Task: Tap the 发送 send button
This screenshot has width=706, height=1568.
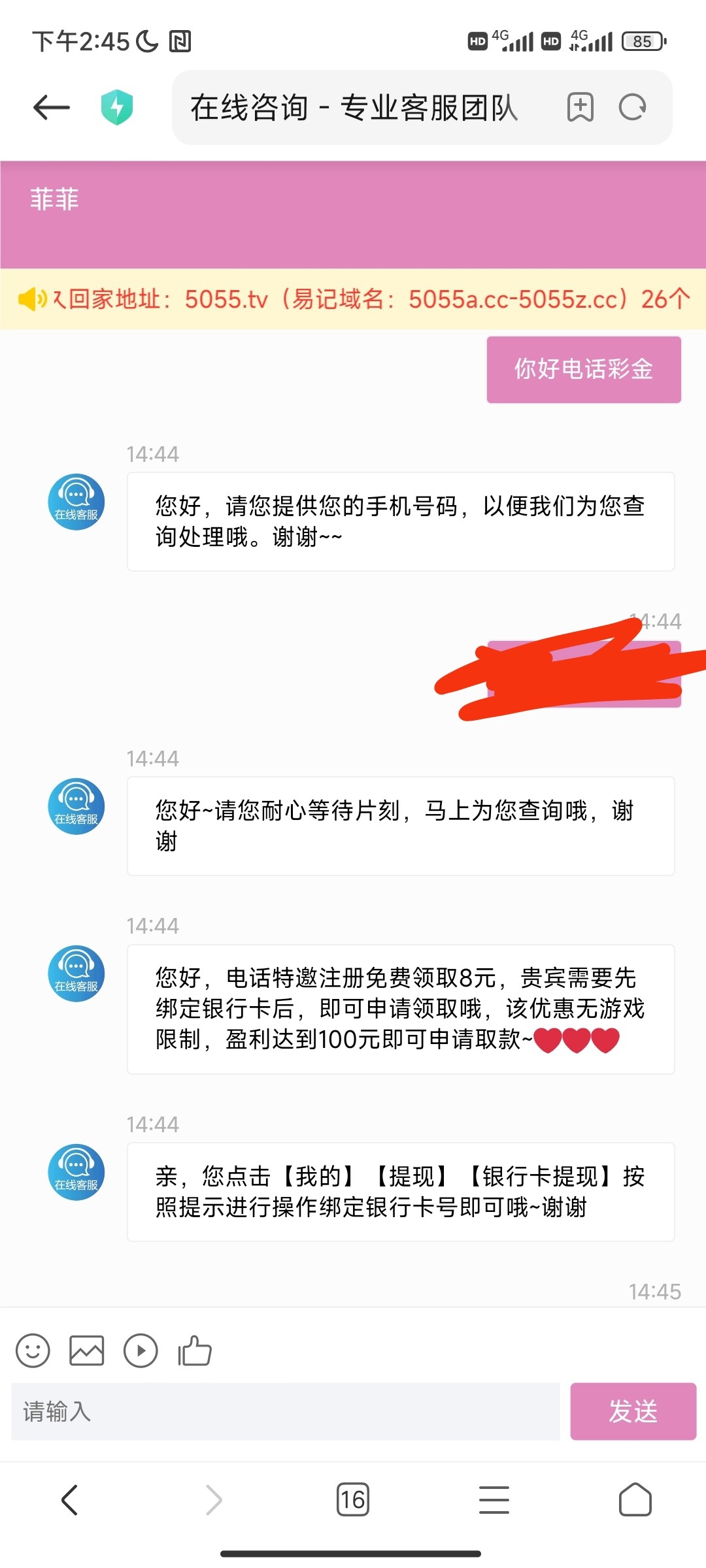Action: point(633,1411)
